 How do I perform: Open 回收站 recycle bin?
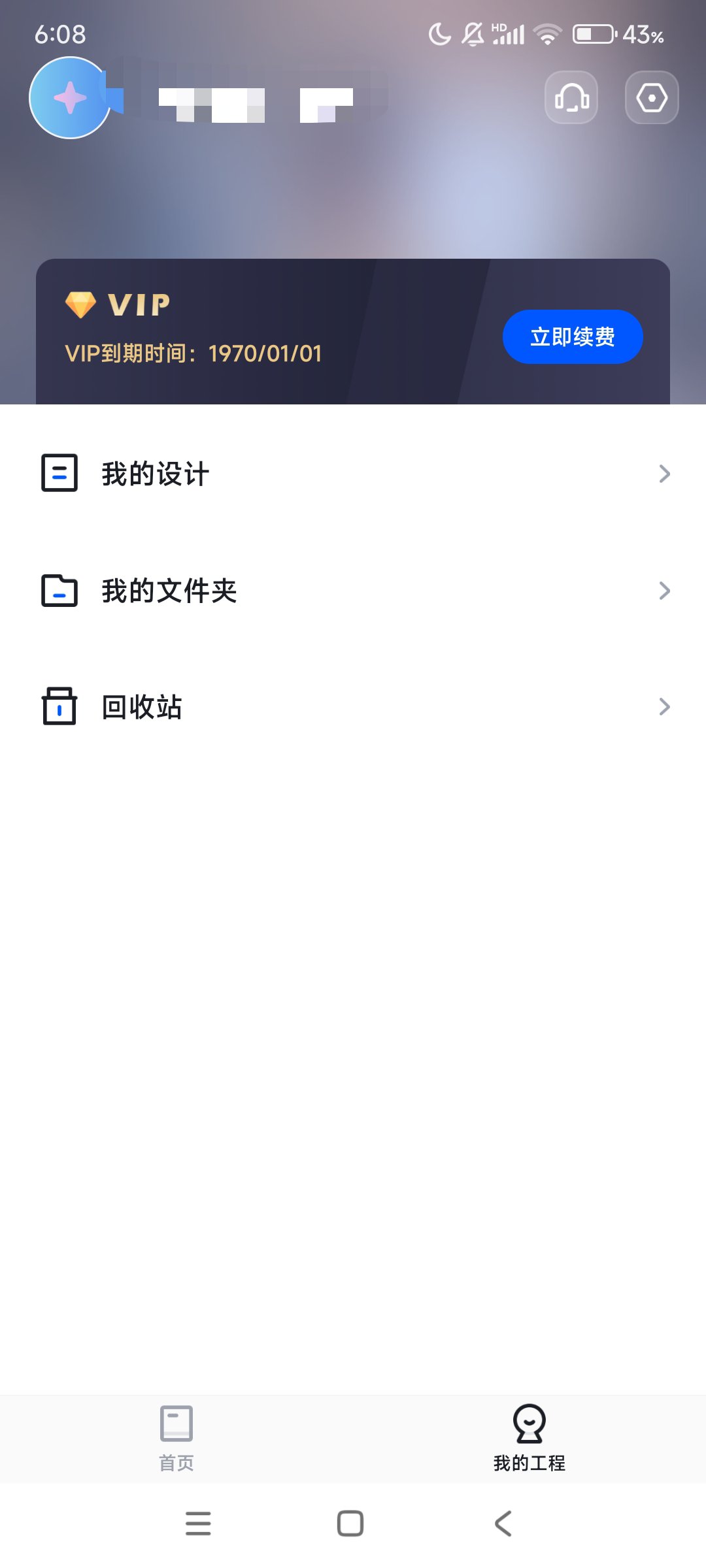pyautogui.click(x=353, y=707)
